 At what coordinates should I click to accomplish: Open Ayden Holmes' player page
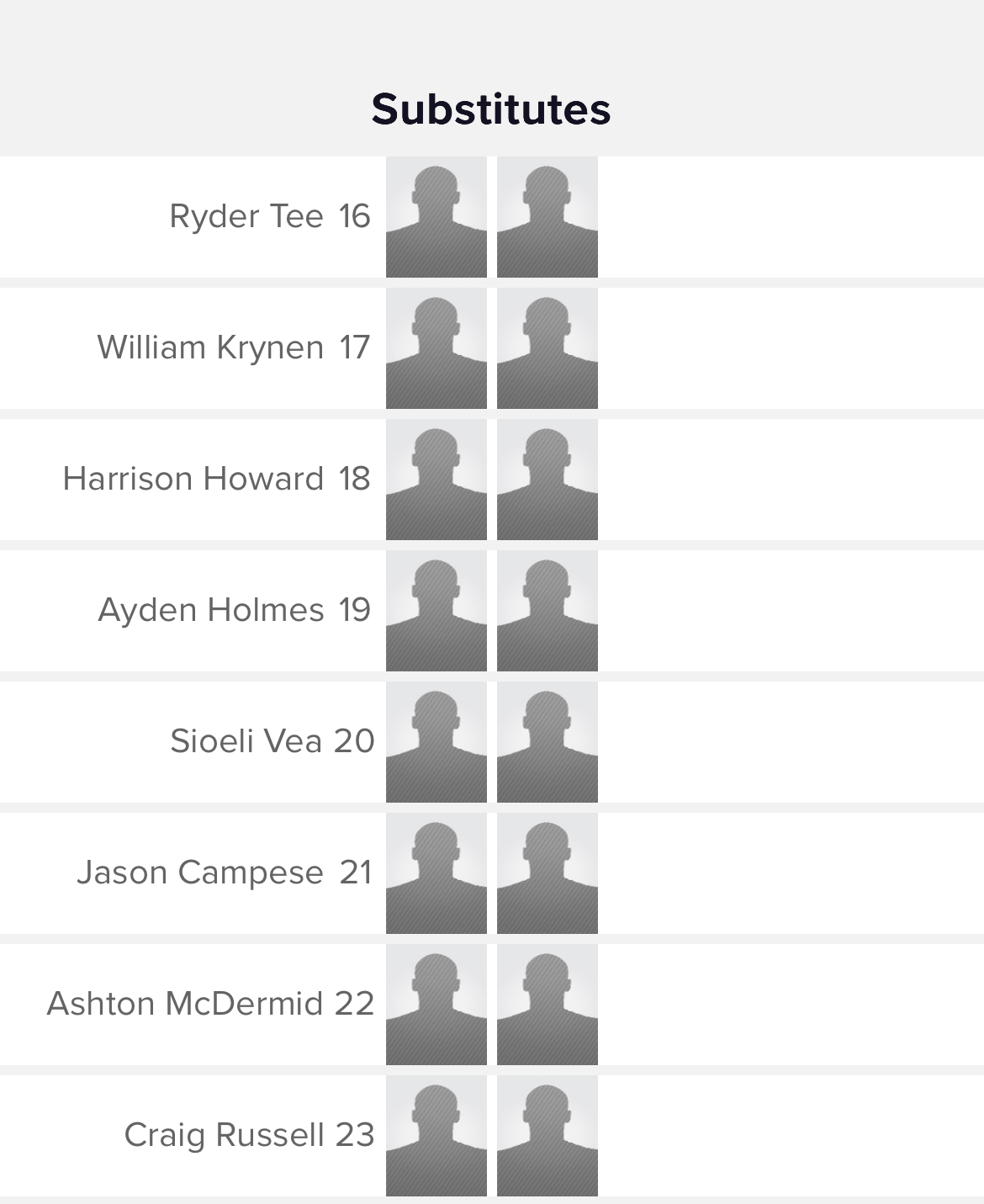click(211, 610)
